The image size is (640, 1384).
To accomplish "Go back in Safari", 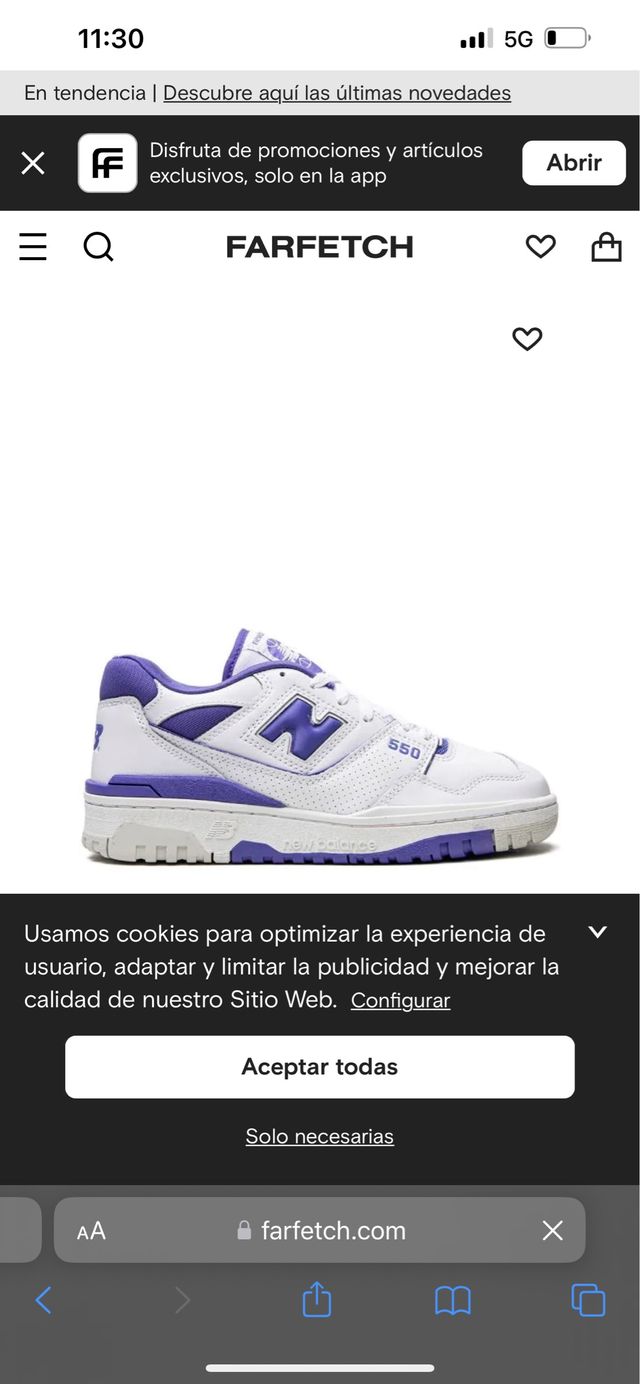I will (43, 1300).
